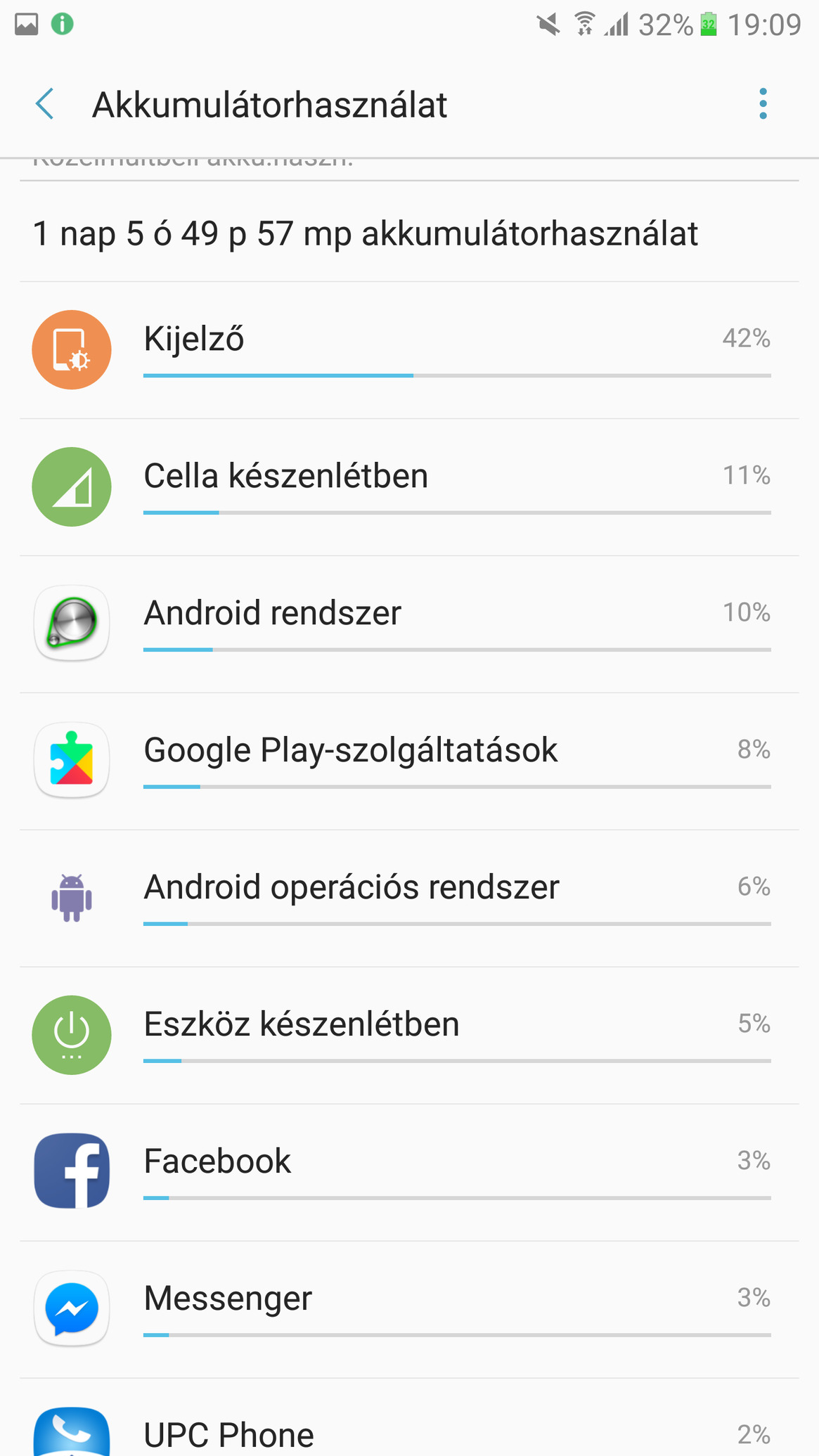Open Kijelző battery usage details
This screenshot has height=1456, width=819.
click(x=409, y=350)
